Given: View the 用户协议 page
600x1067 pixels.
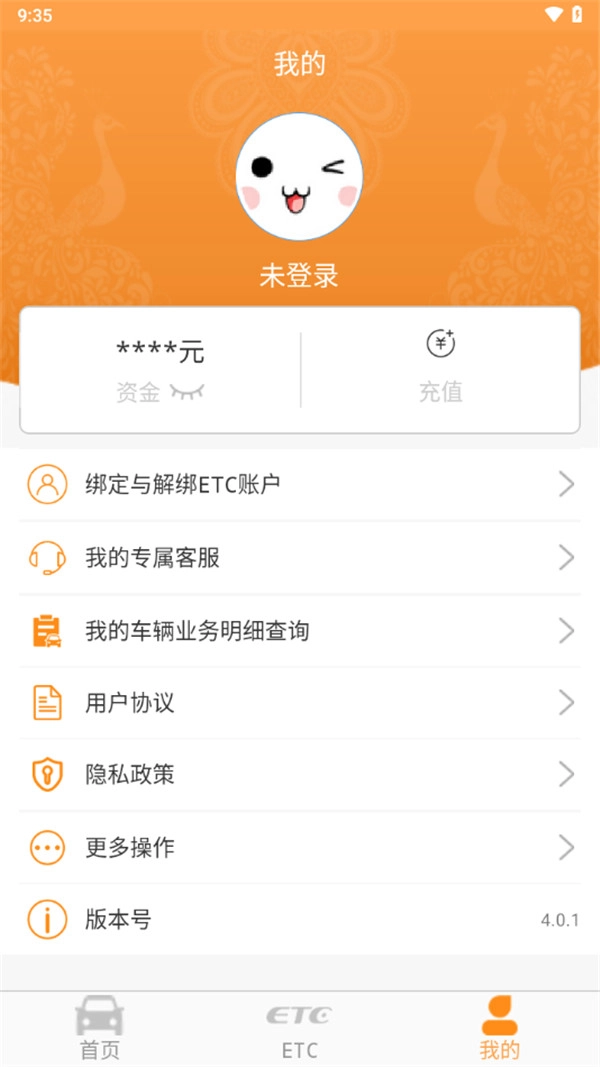Looking at the screenshot, I should (300, 703).
